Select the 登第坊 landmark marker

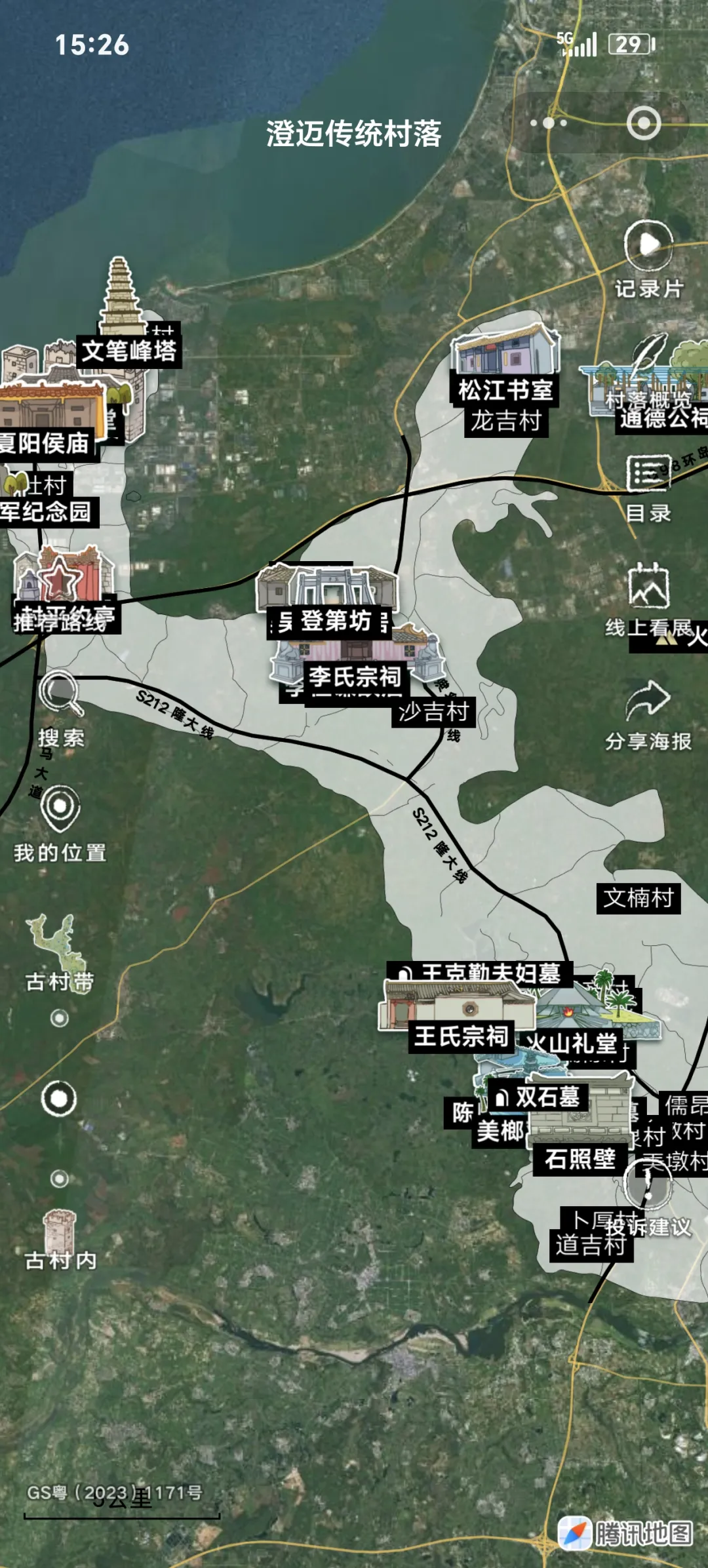pos(334,620)
